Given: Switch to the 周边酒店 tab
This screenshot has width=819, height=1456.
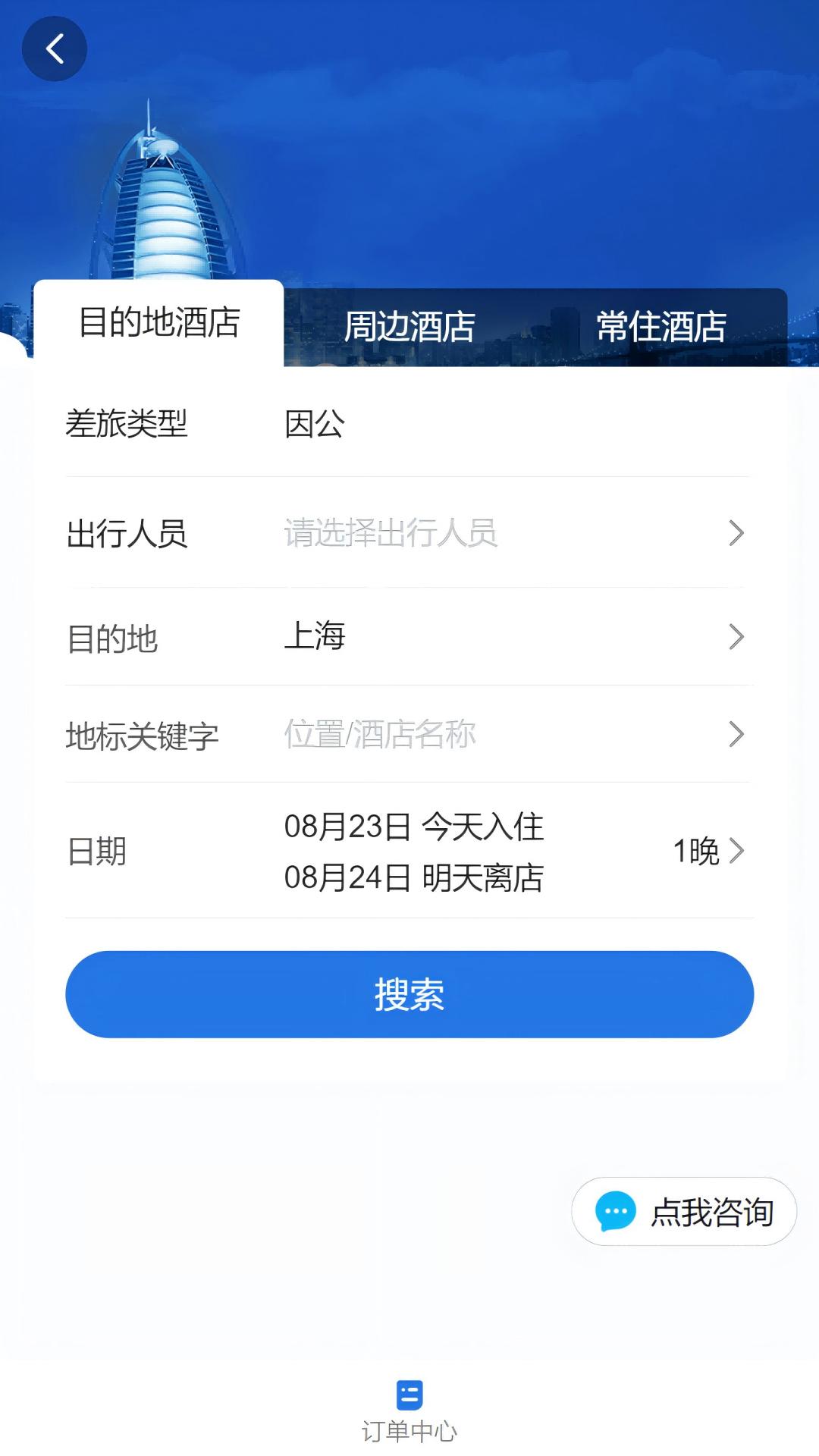Looking at the screenshot, I should click(409, 325).
